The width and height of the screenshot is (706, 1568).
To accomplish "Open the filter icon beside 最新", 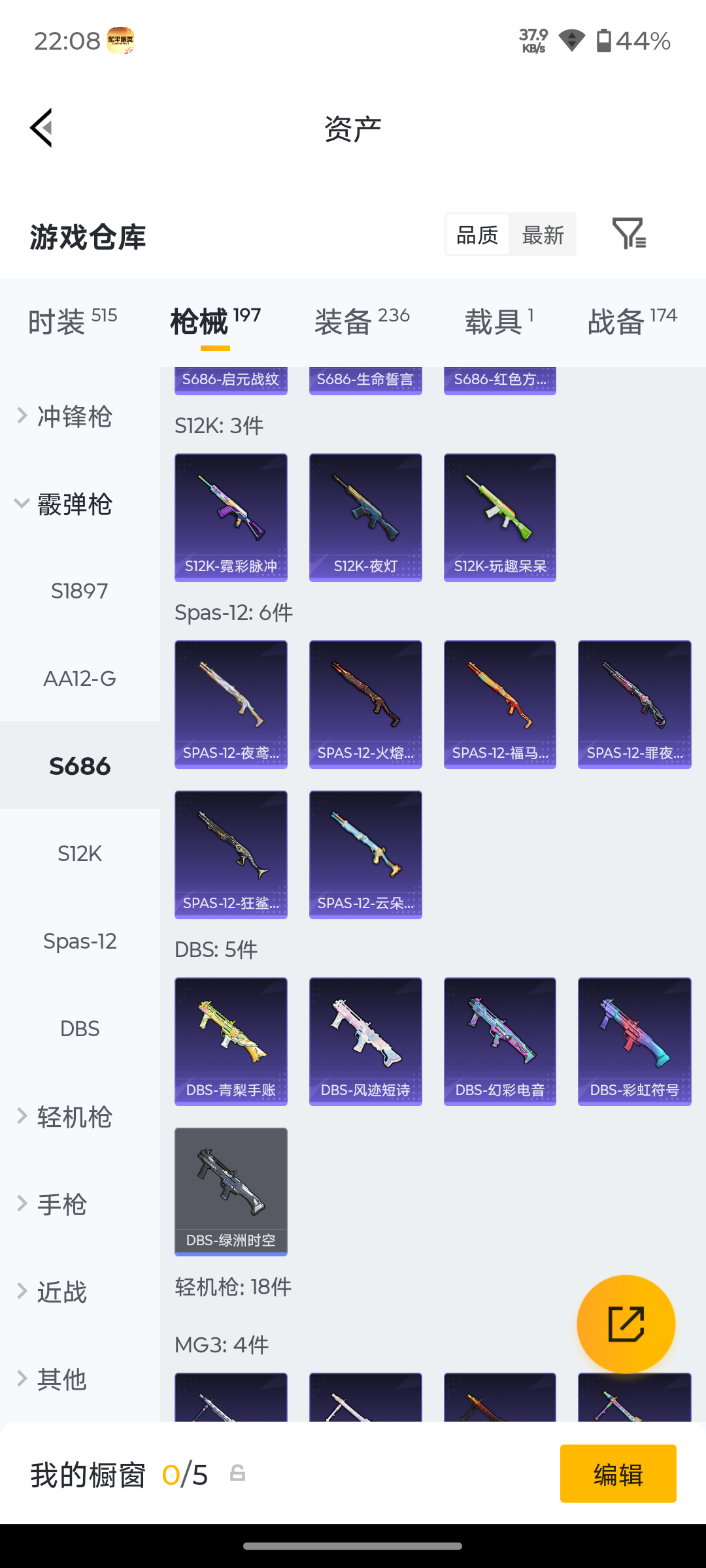I will [x=629, y=234].
